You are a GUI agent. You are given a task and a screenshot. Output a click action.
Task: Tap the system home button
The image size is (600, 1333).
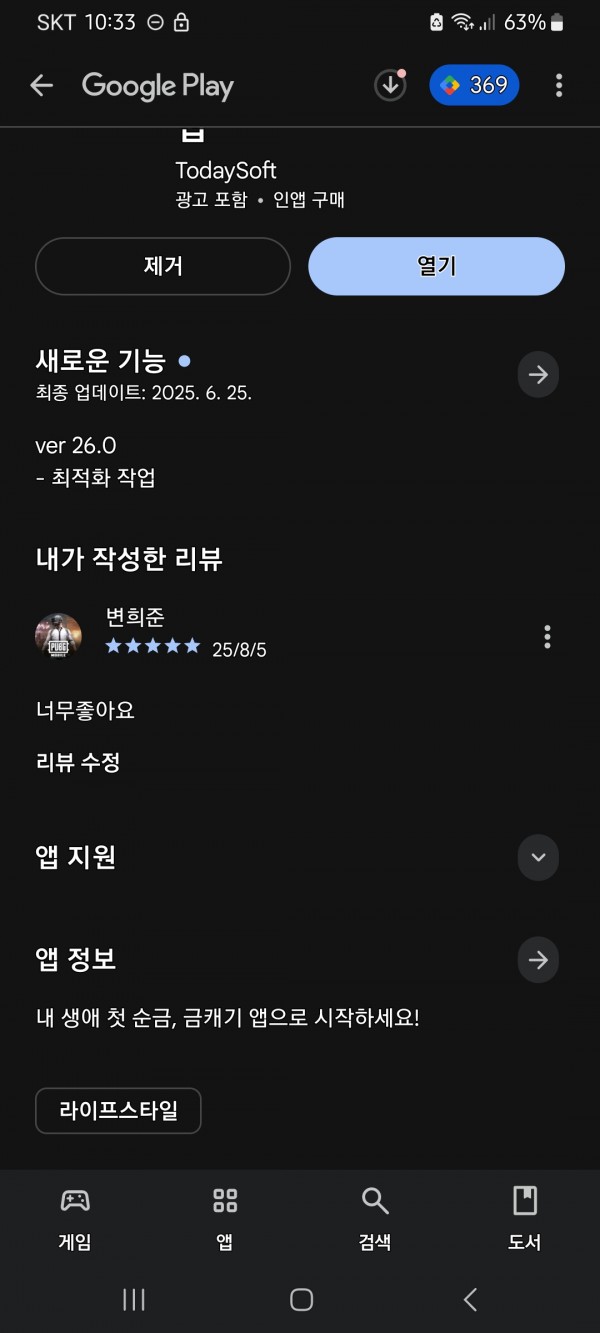coord(301,1299)
